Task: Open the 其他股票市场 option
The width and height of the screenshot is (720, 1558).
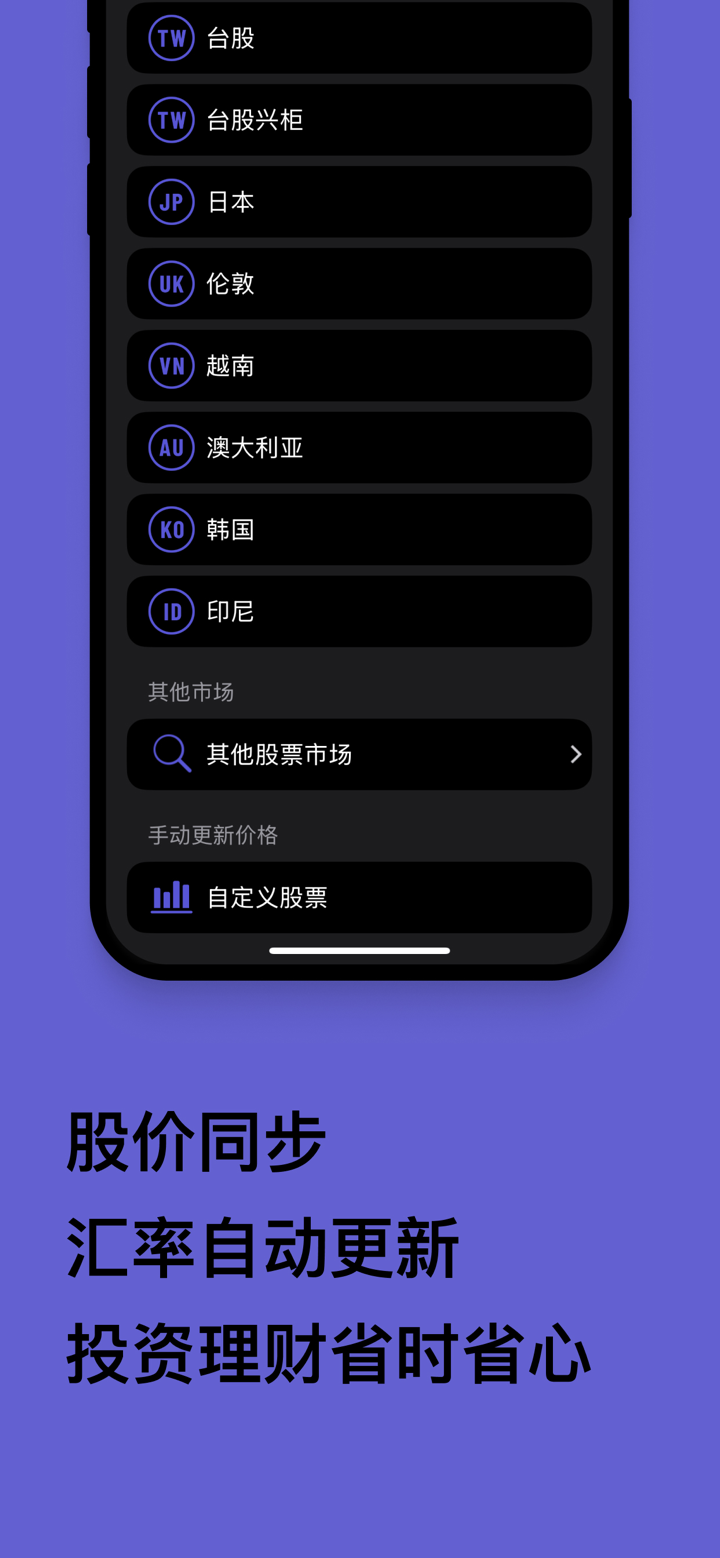Action: coord(360,754)
